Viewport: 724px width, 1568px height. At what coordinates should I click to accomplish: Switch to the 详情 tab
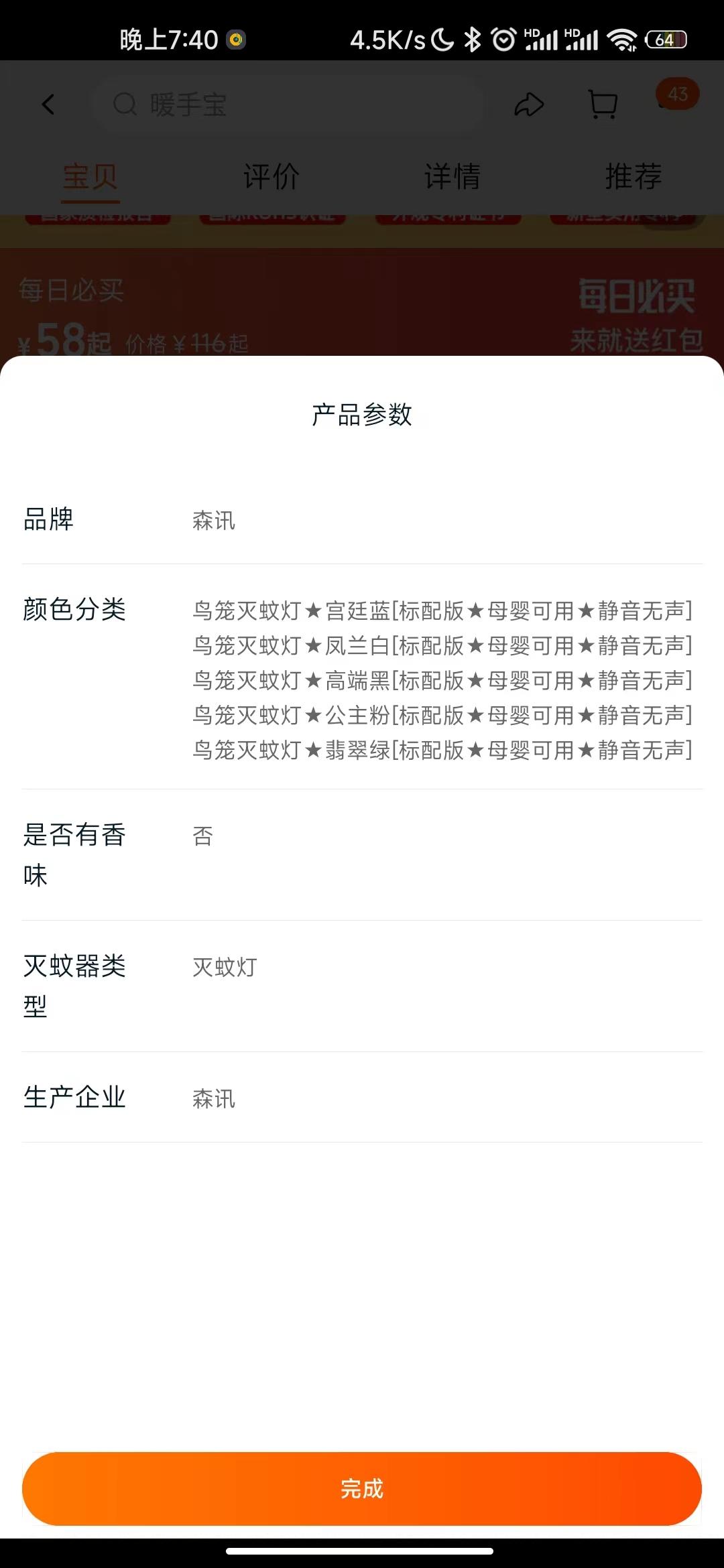(452, 177)
